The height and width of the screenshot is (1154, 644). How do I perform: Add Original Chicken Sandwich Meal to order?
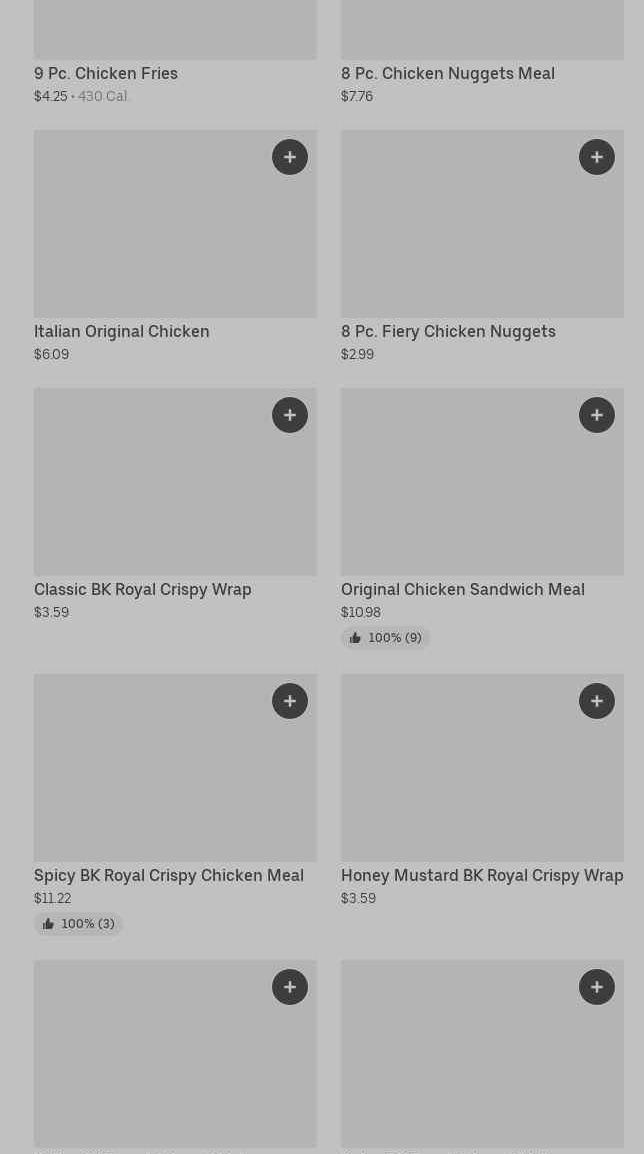(597, 415)
